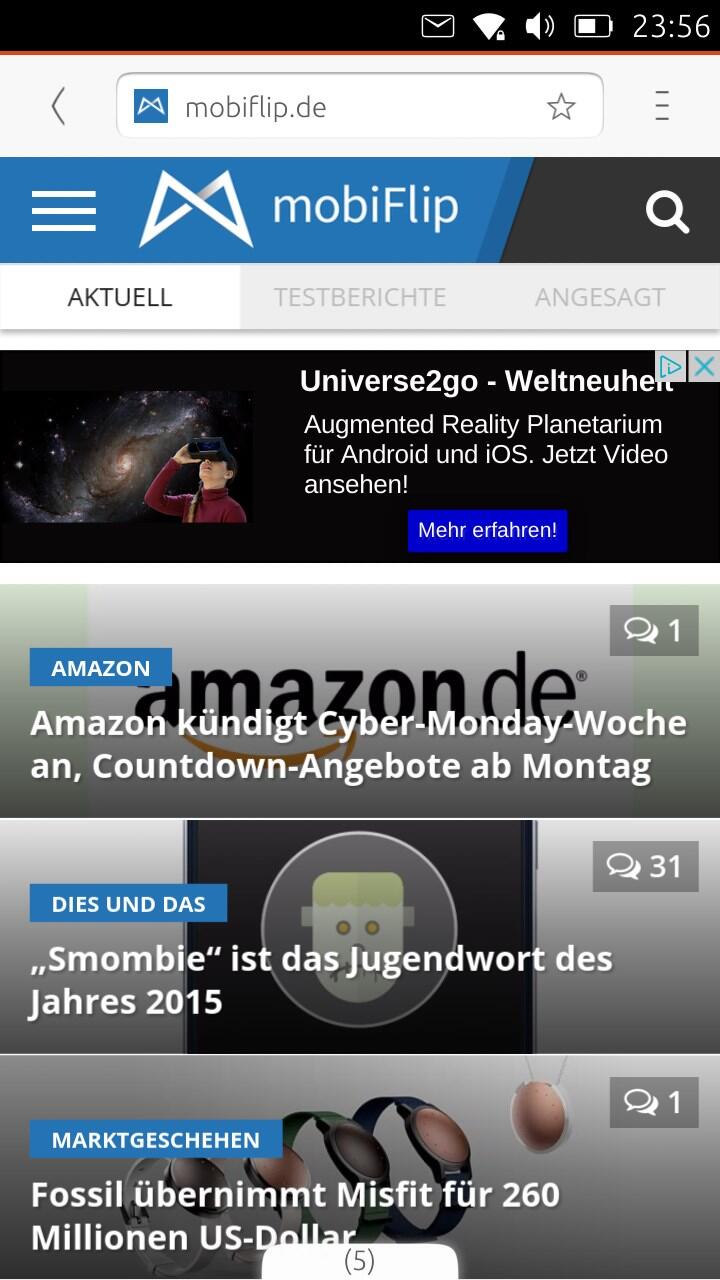Open the AdChoices info icon
This screenshot has height=1280, width=720.
pos(672,366)
